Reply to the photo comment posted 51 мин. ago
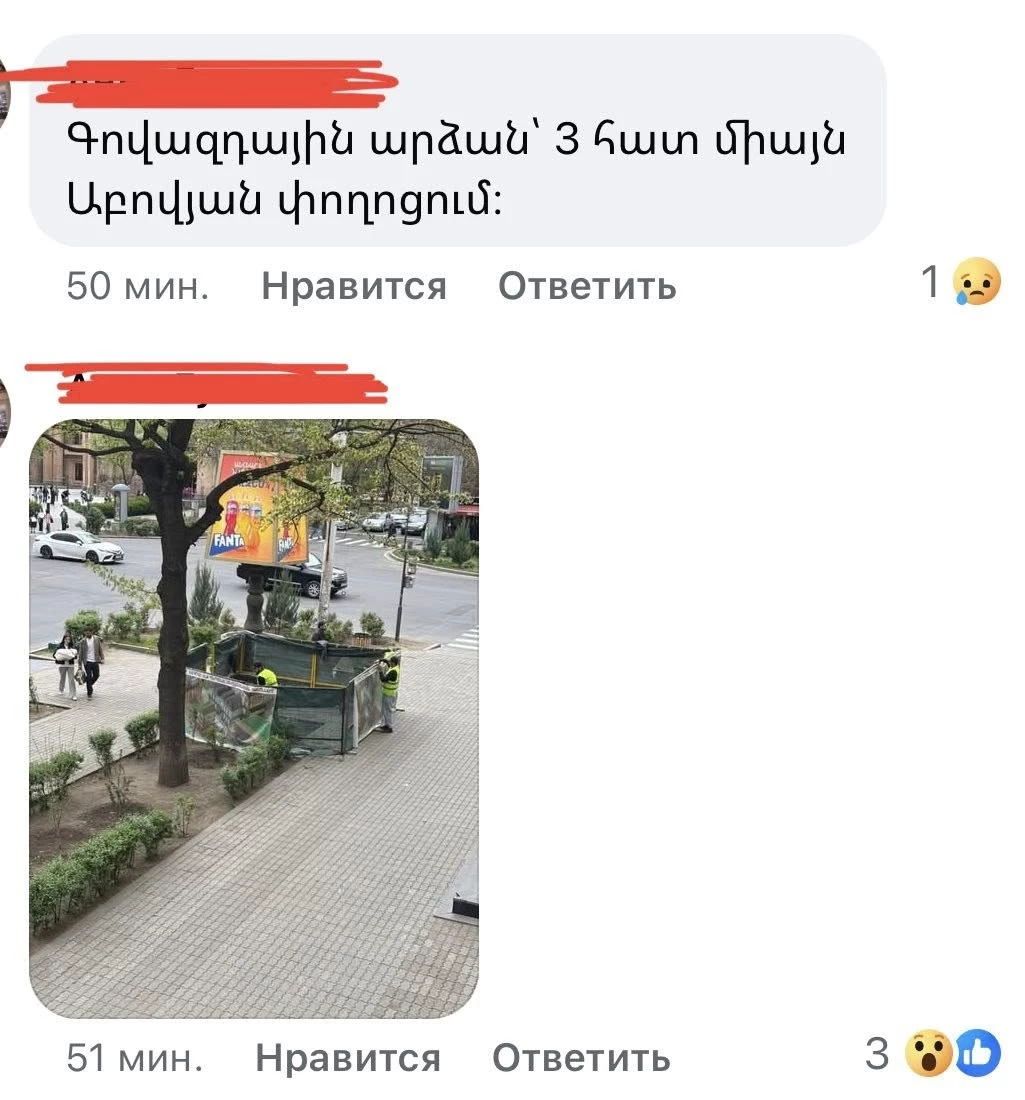The image size is (1025, 1100). pos(581,1058)
